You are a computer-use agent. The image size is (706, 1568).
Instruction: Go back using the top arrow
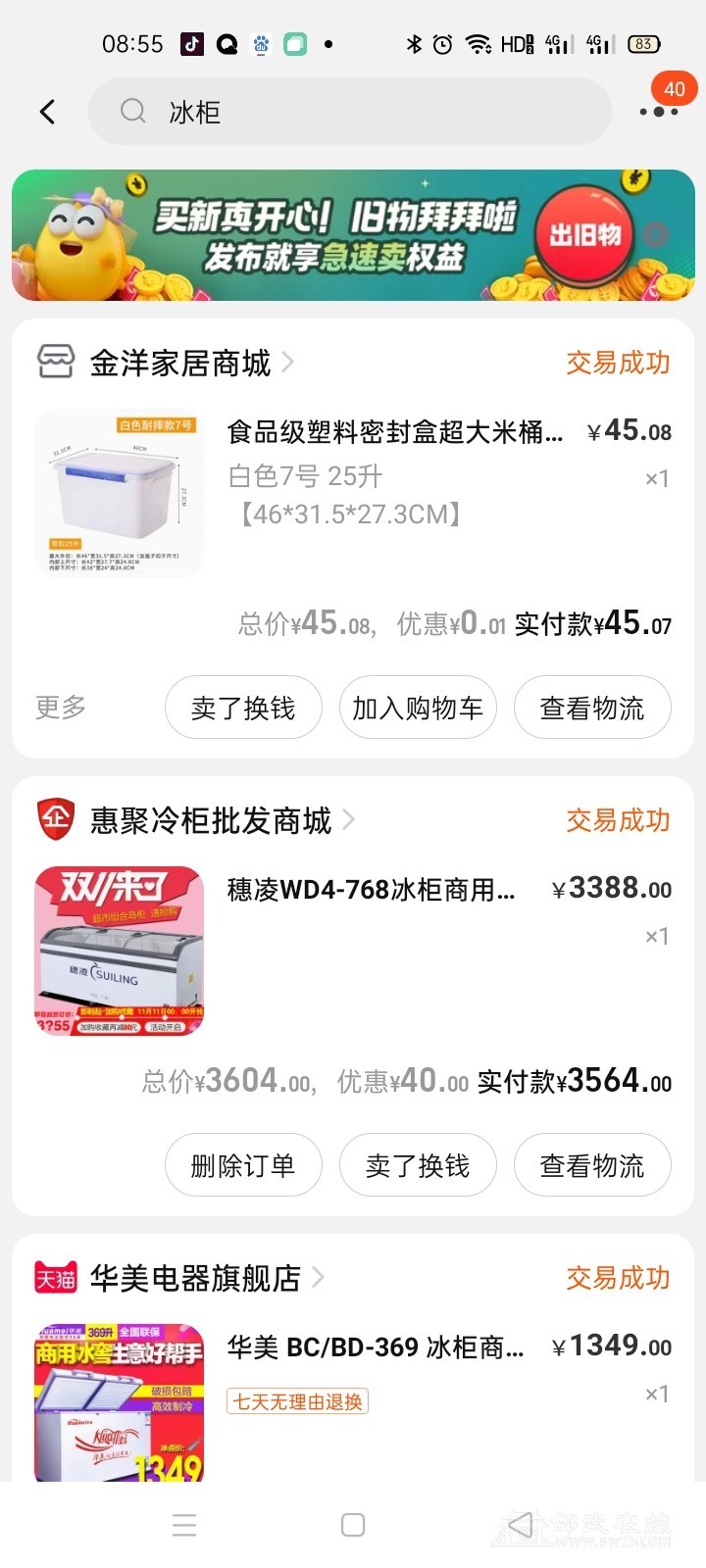tap(47, 112)
